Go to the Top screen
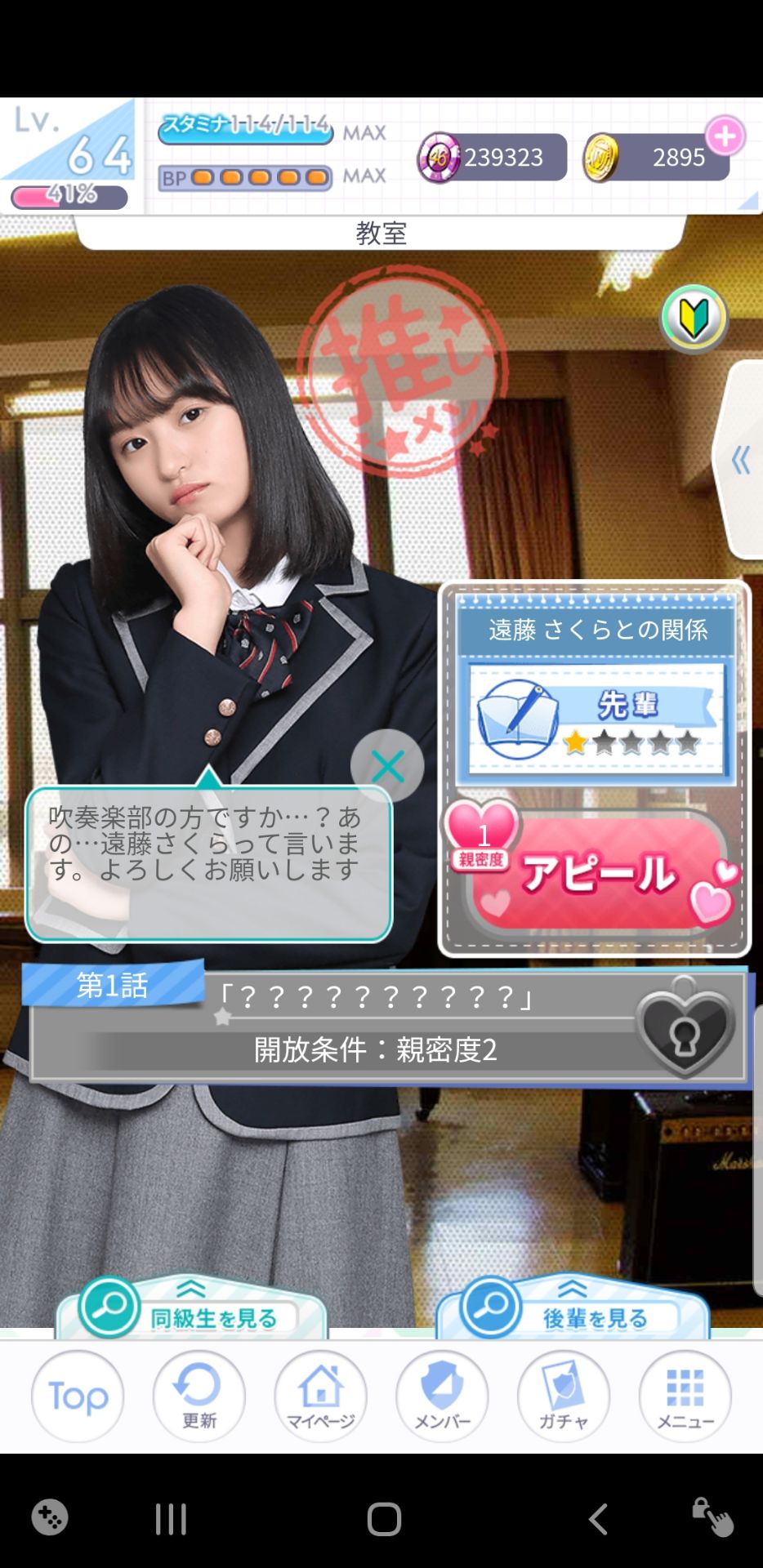 point(78,1396)
